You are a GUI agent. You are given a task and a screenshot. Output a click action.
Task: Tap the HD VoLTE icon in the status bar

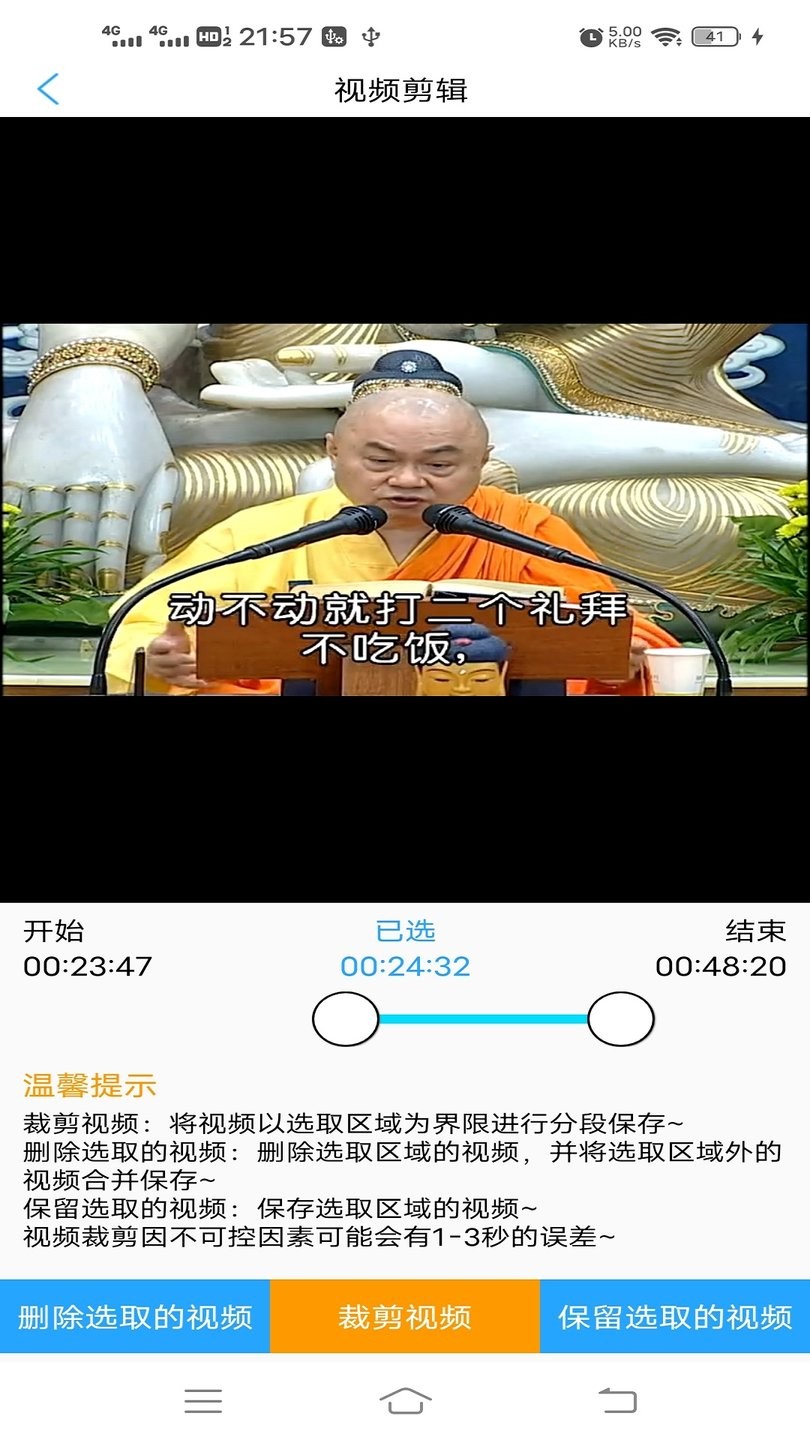213,35
